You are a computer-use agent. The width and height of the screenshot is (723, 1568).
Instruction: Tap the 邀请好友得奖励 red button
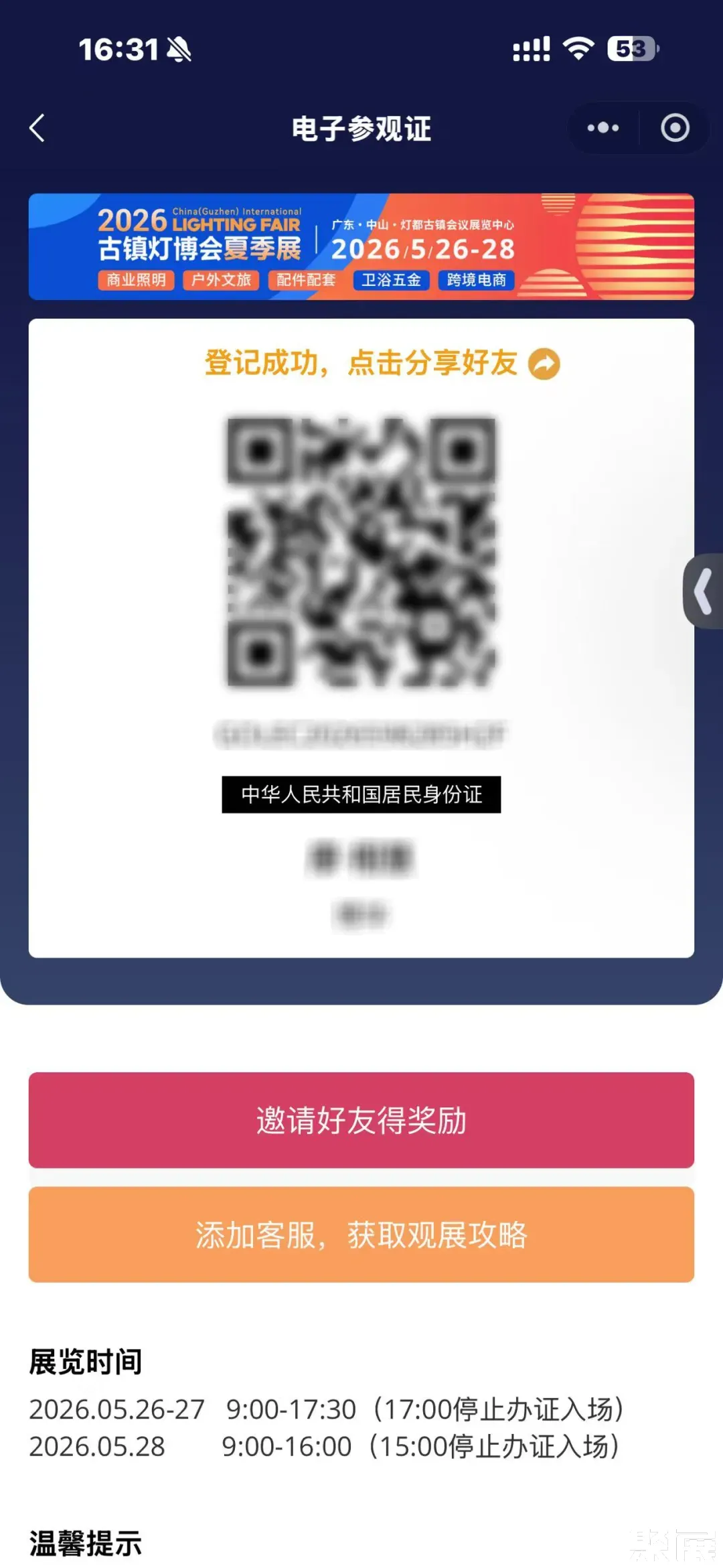click(361, 1119)
